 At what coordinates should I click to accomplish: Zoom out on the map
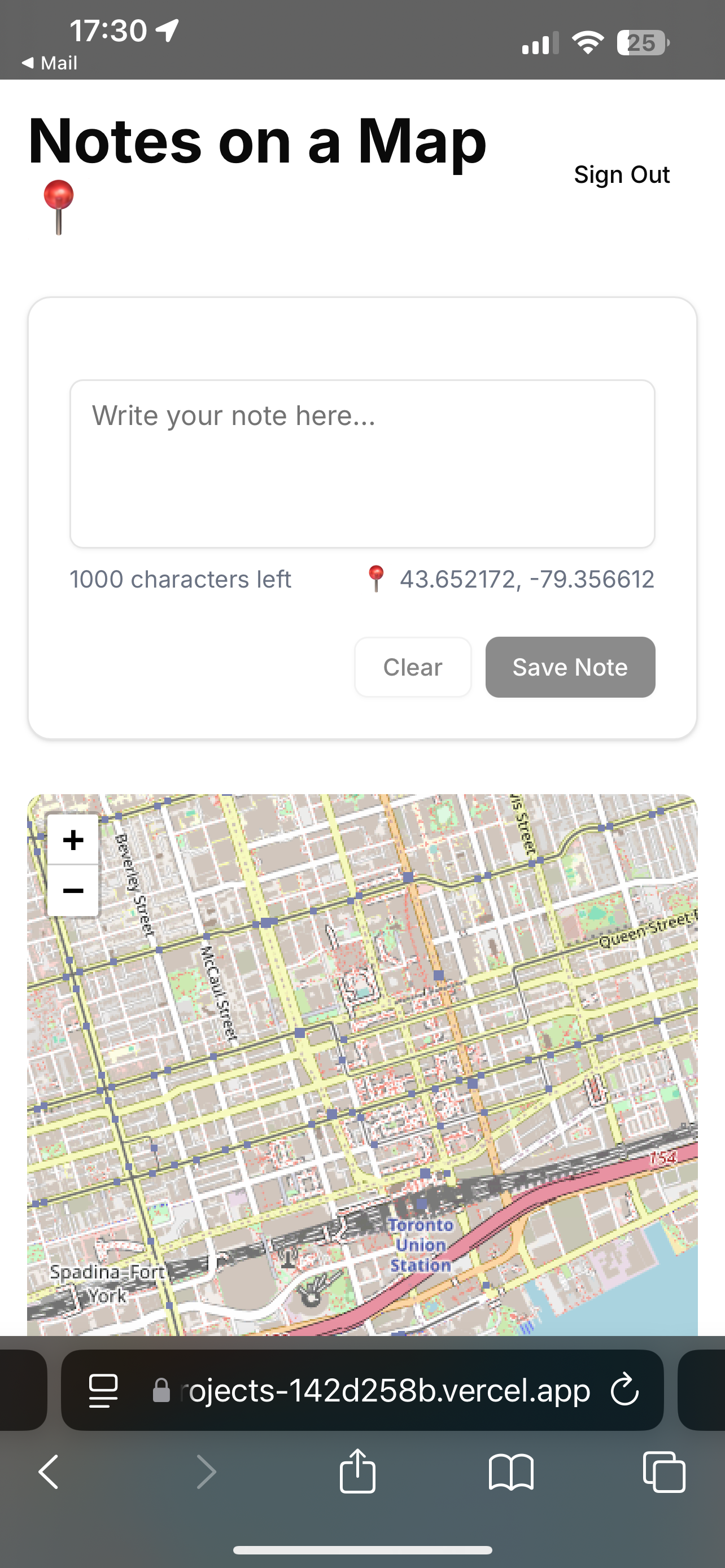[x=73, y=891]
